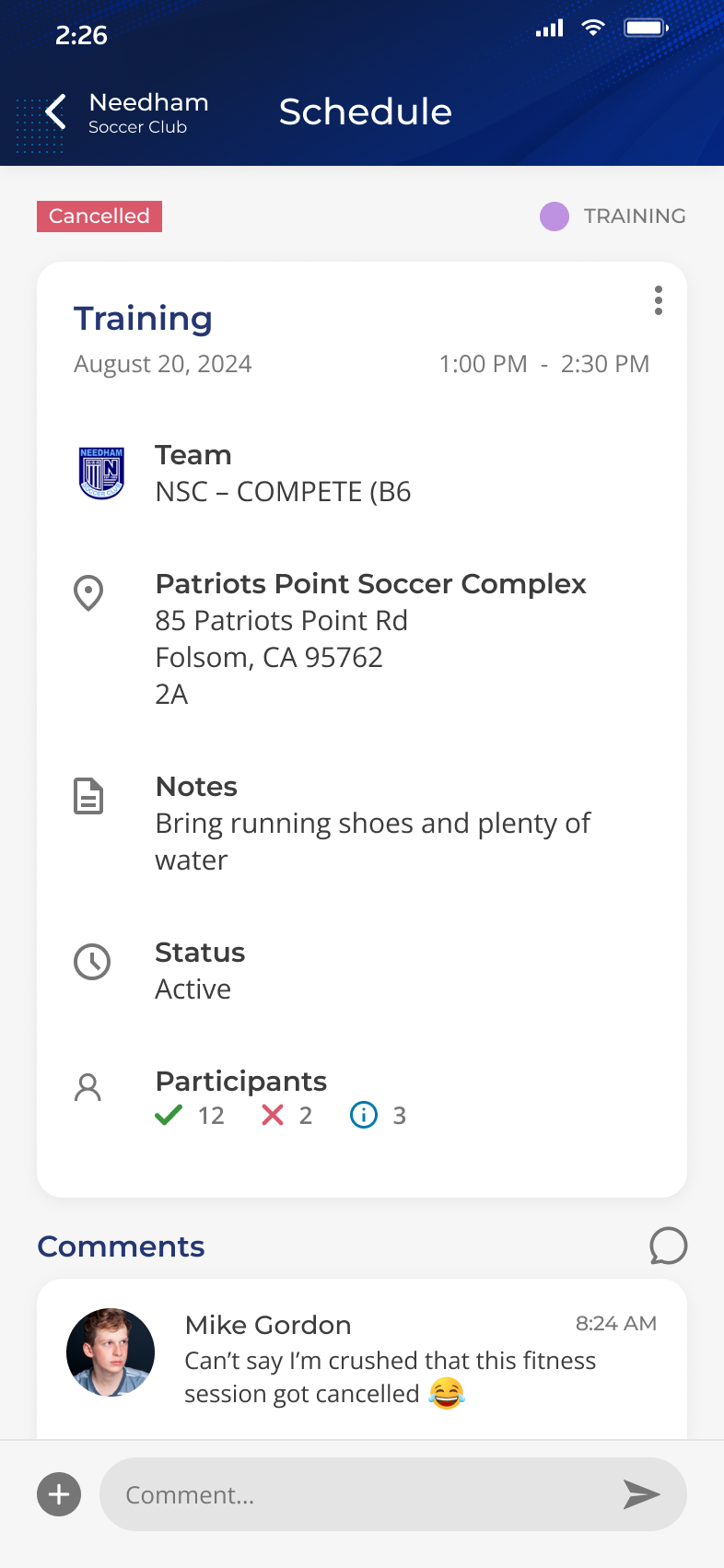The width and height of the screenshot is (724, 1568).
Task: Open Mike Gordon's profile picture
Action: pyautogui.click(x=111, y=1352)
